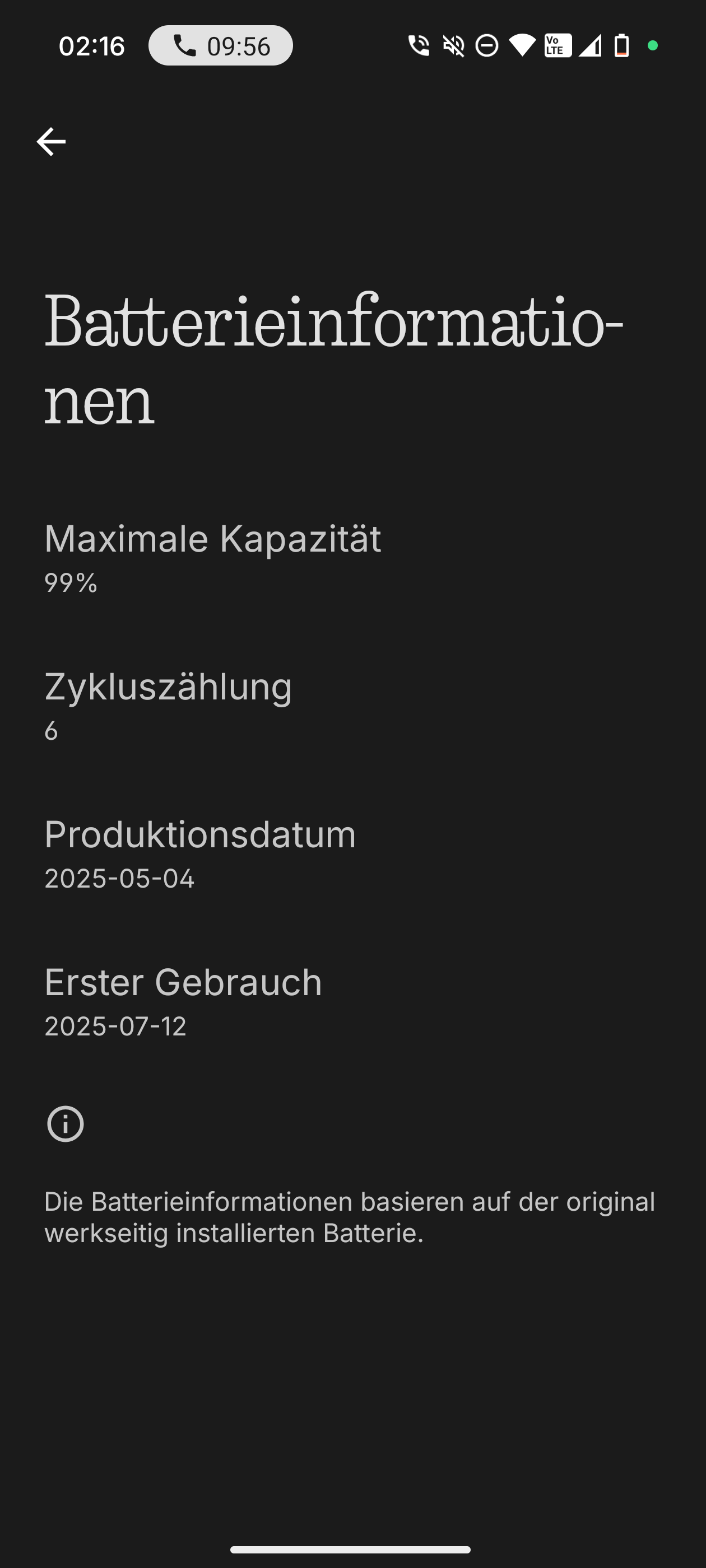Tap the info icon above the battery disclaimer
Viewport: 706px width, 1568px height.
click(x=66, y=1123)
